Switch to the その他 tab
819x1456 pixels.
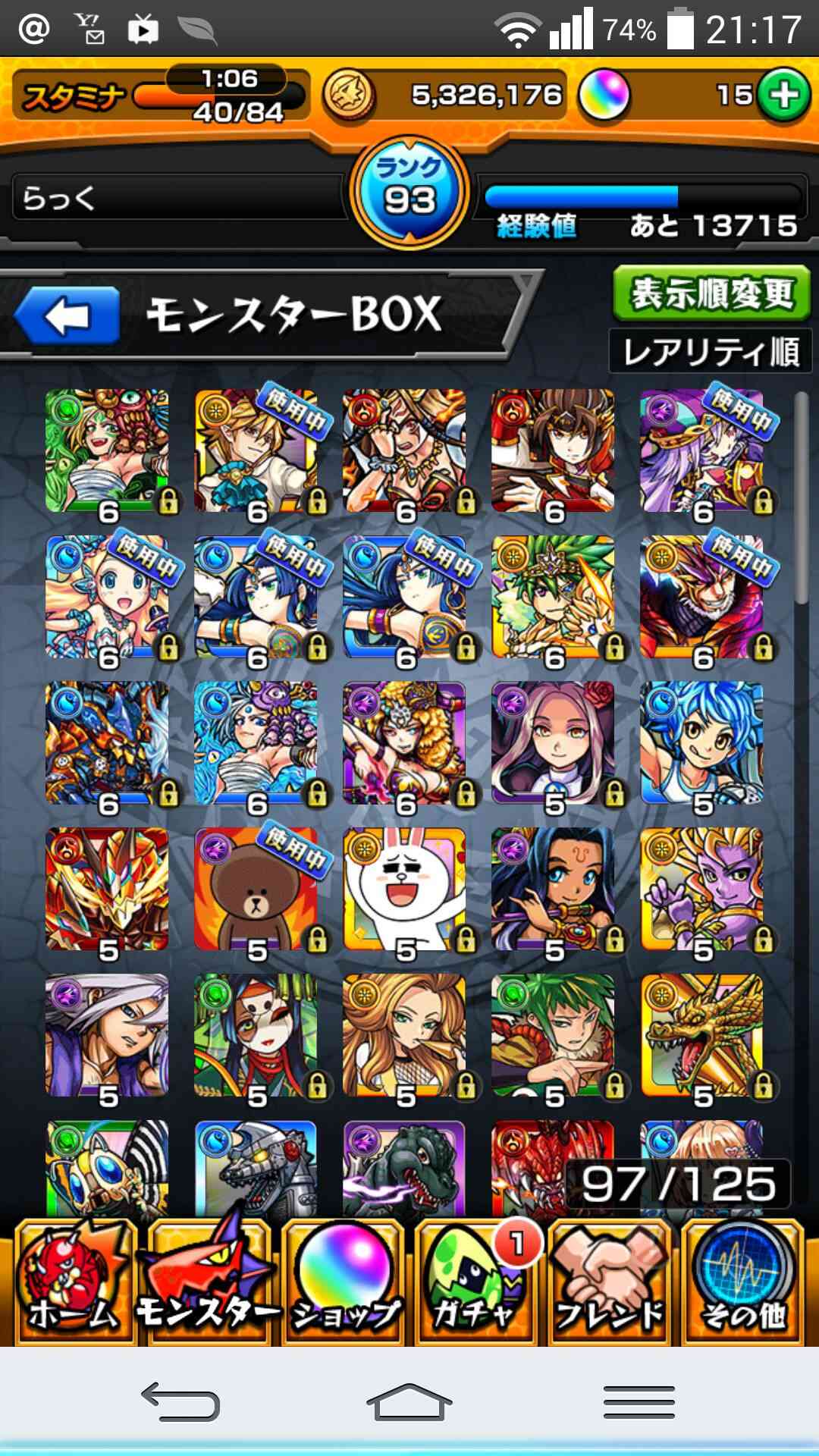point(743,1282)
